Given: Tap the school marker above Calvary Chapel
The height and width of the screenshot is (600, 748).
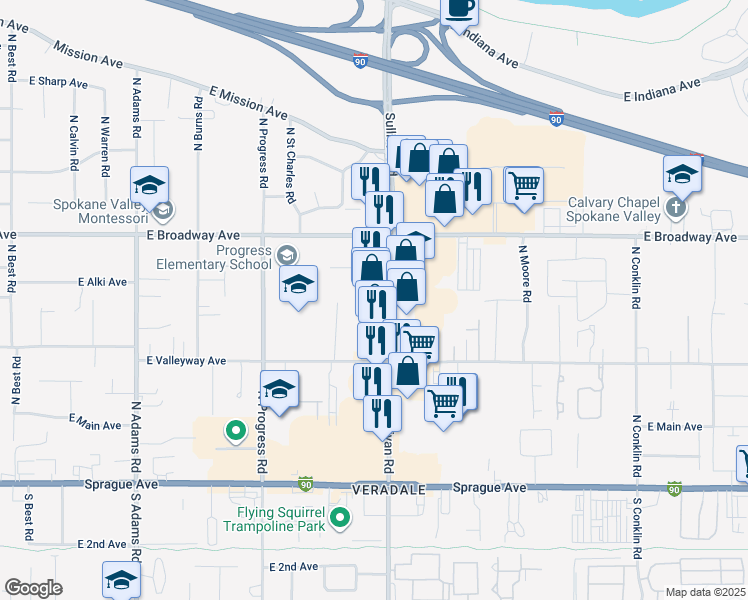Looking at the screenshot, I should click(682, 176).
